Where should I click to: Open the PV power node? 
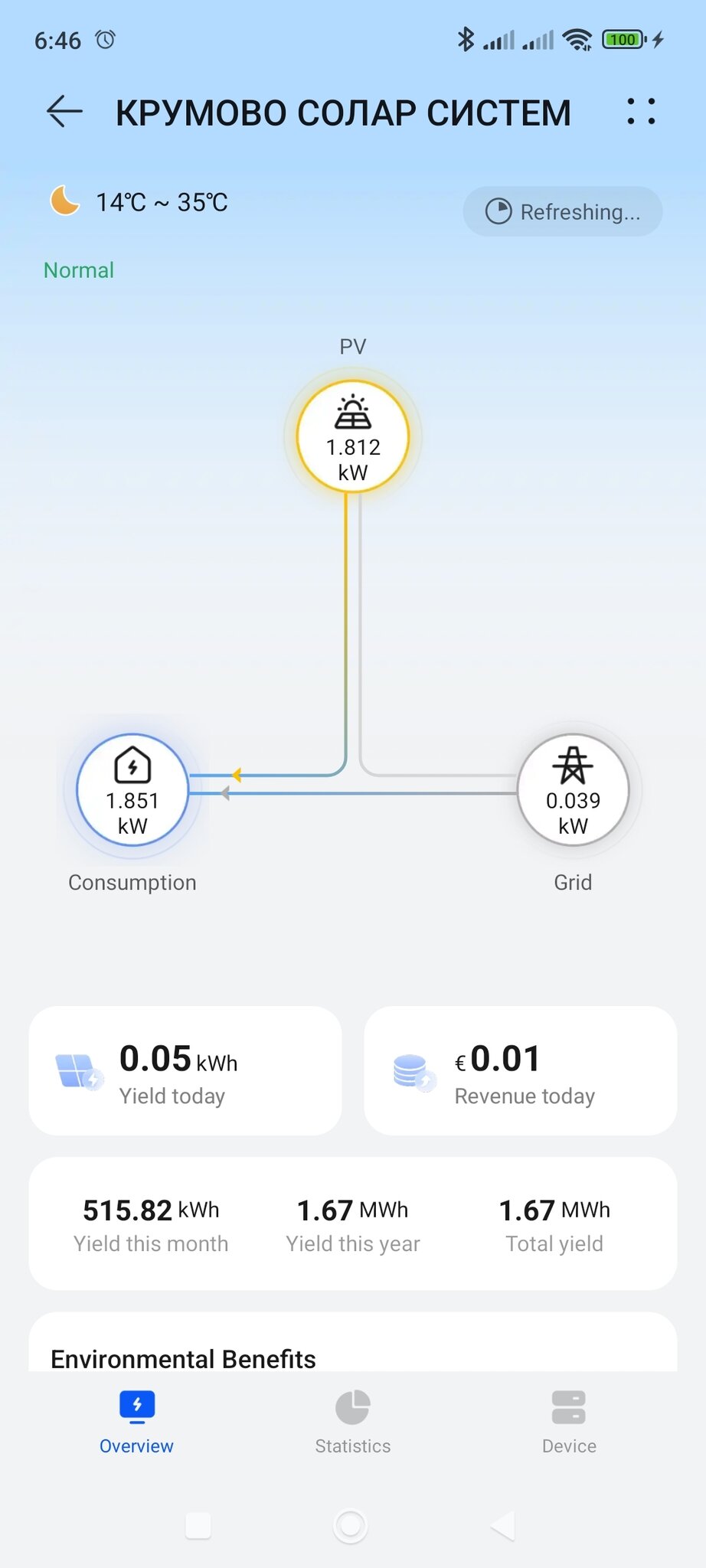click(x=353, y=436)
